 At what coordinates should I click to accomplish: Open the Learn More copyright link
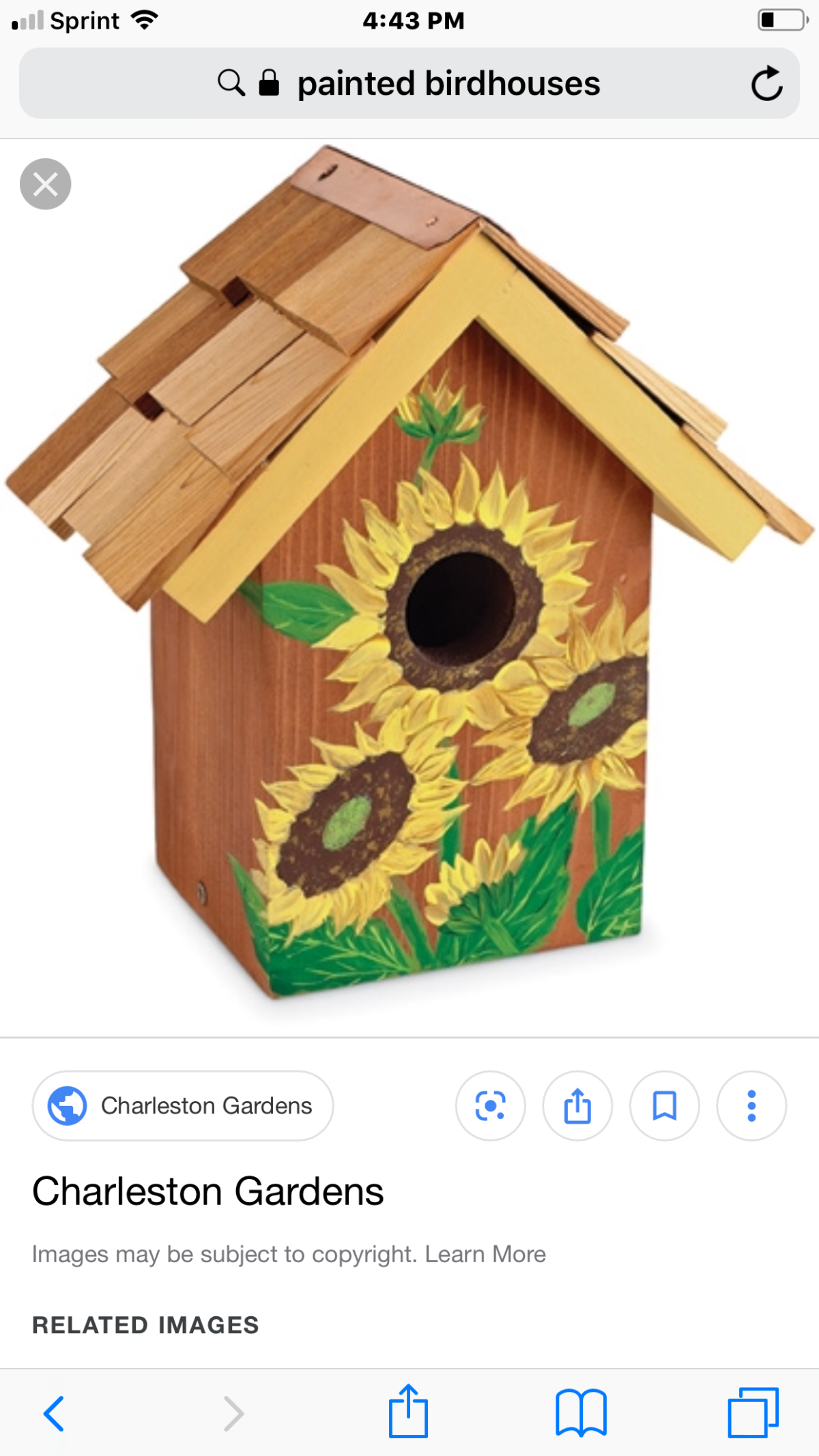(x=485, y=1254)
